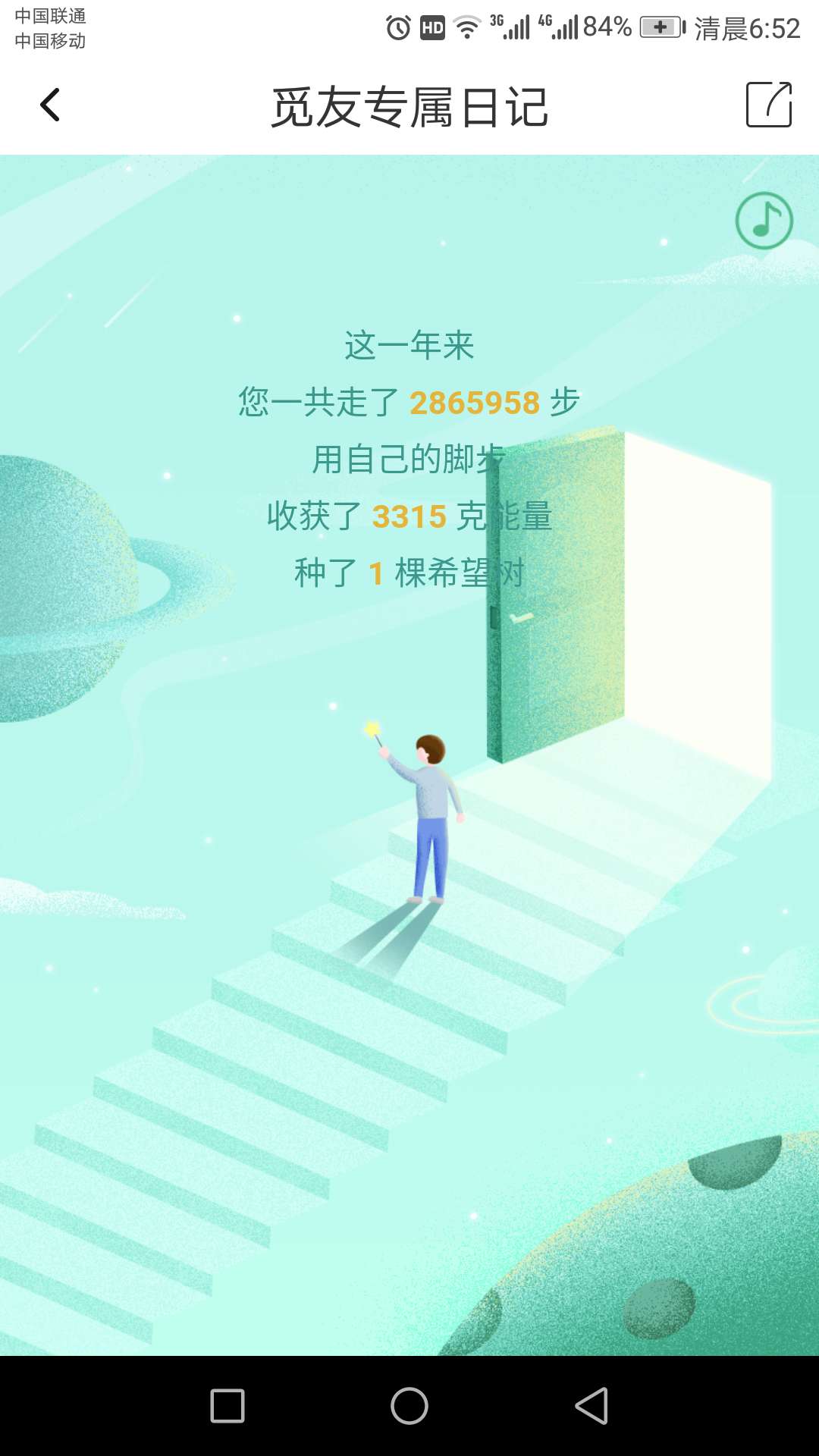Tap the back arrow to leave the diary
The image size is (819, 1456).
(x=50, y=105)
